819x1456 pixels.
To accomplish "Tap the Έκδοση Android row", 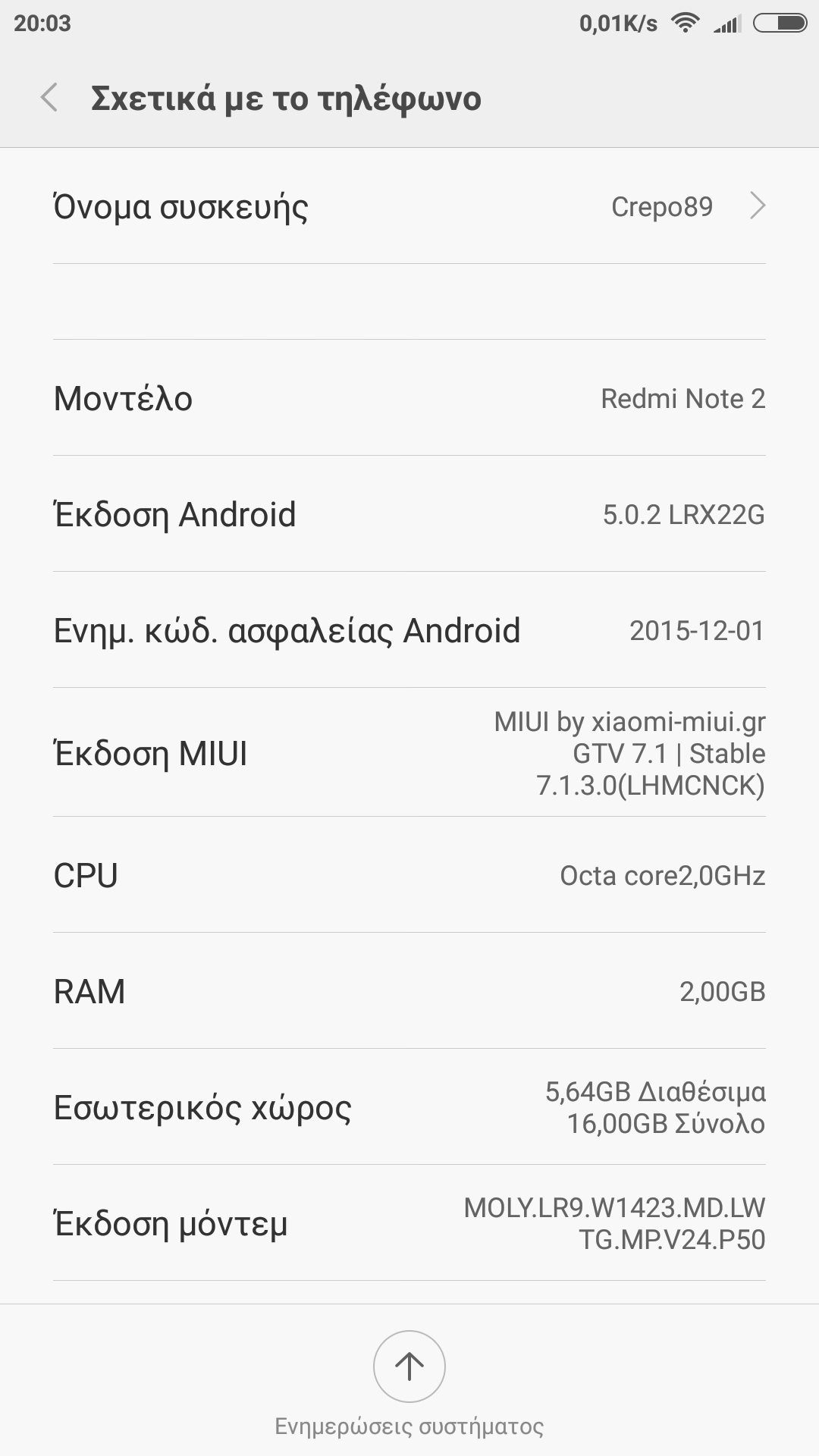I will click(409, 515).
